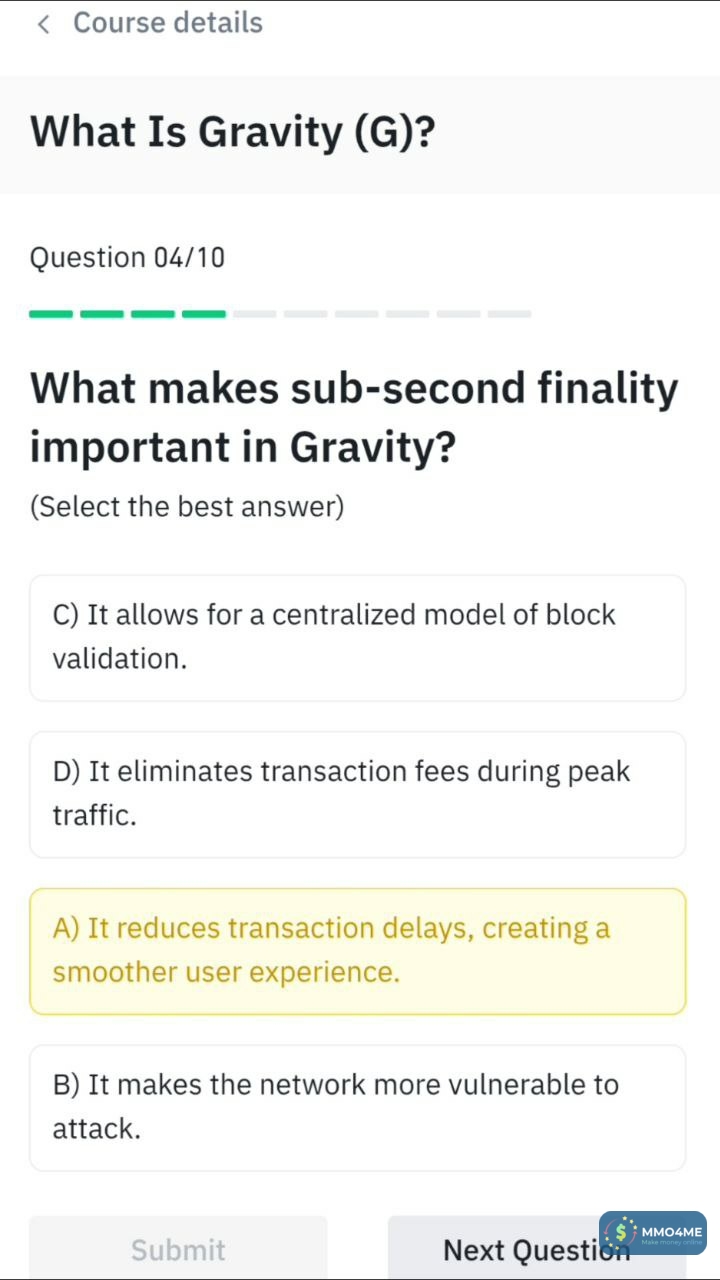Screen dimensions: 720x1280
Task: Go back from Course details
Action: pos(43,24)
